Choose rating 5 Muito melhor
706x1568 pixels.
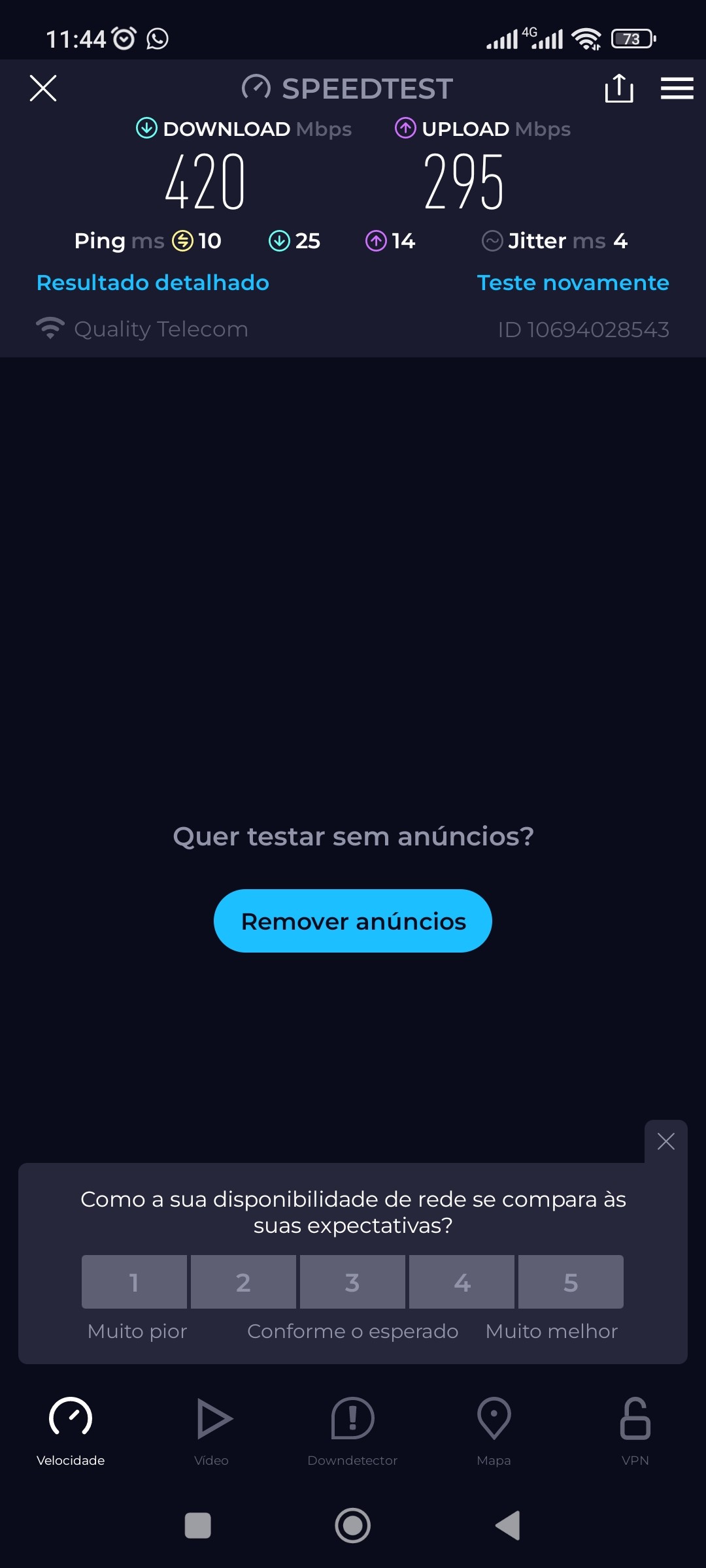(x=571, y=1282)
